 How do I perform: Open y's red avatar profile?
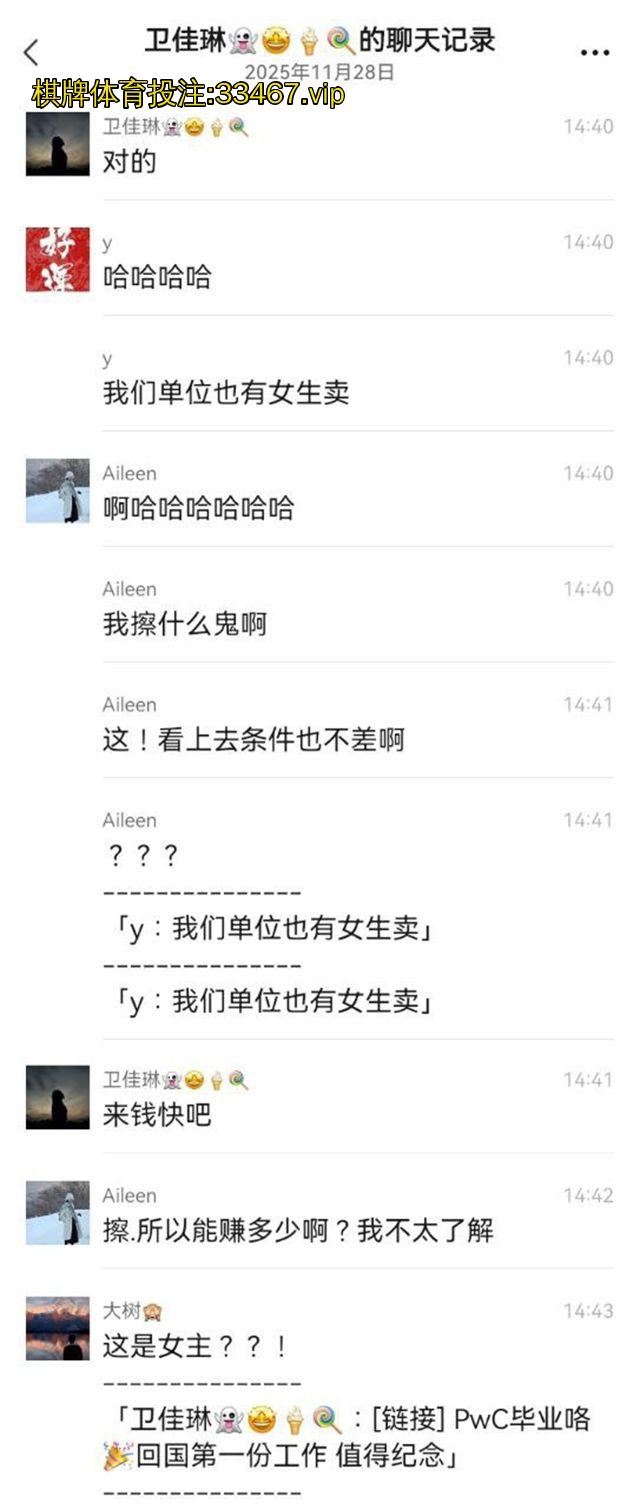click(x=57, y=259)
